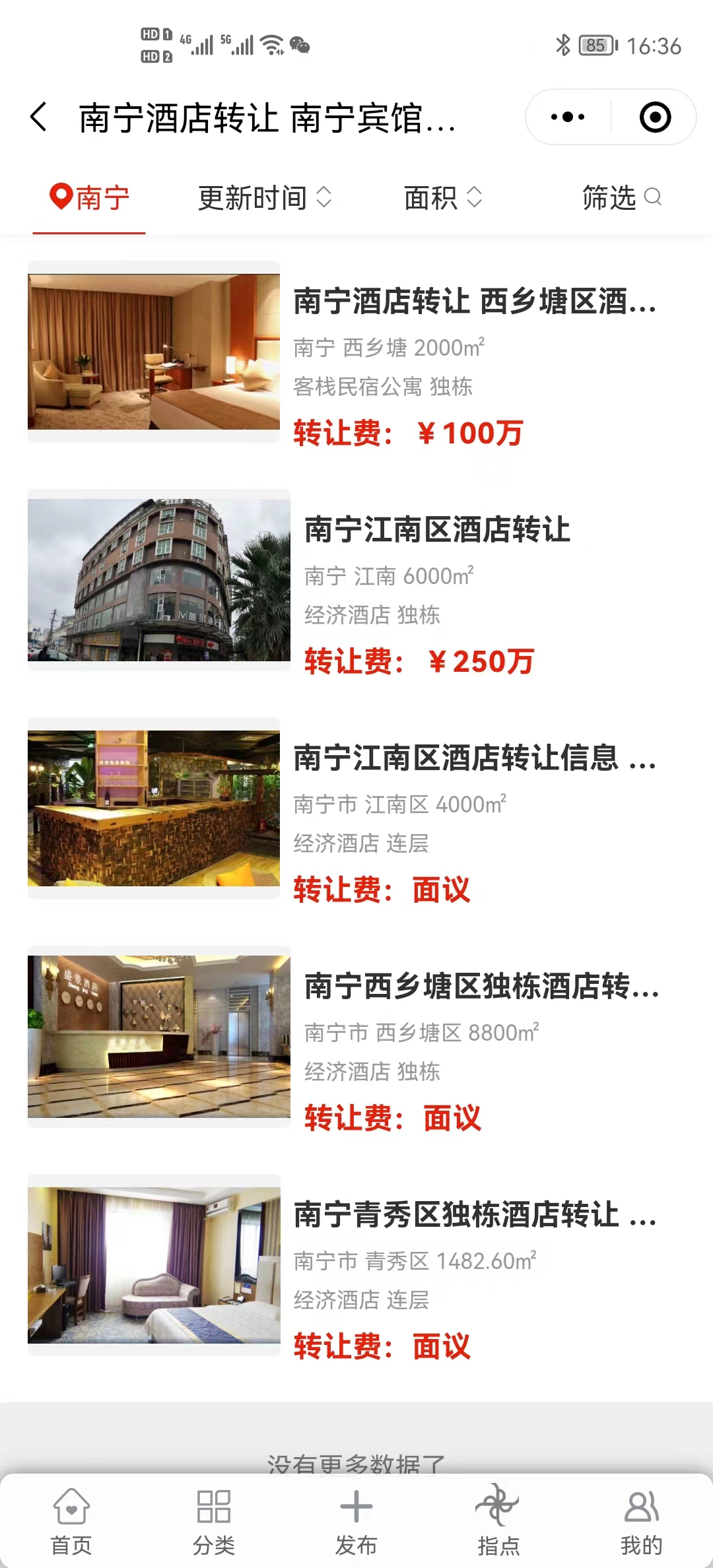Open the 筛选 filter options
The image size is (713, 1568).
(x=621, y=198)
